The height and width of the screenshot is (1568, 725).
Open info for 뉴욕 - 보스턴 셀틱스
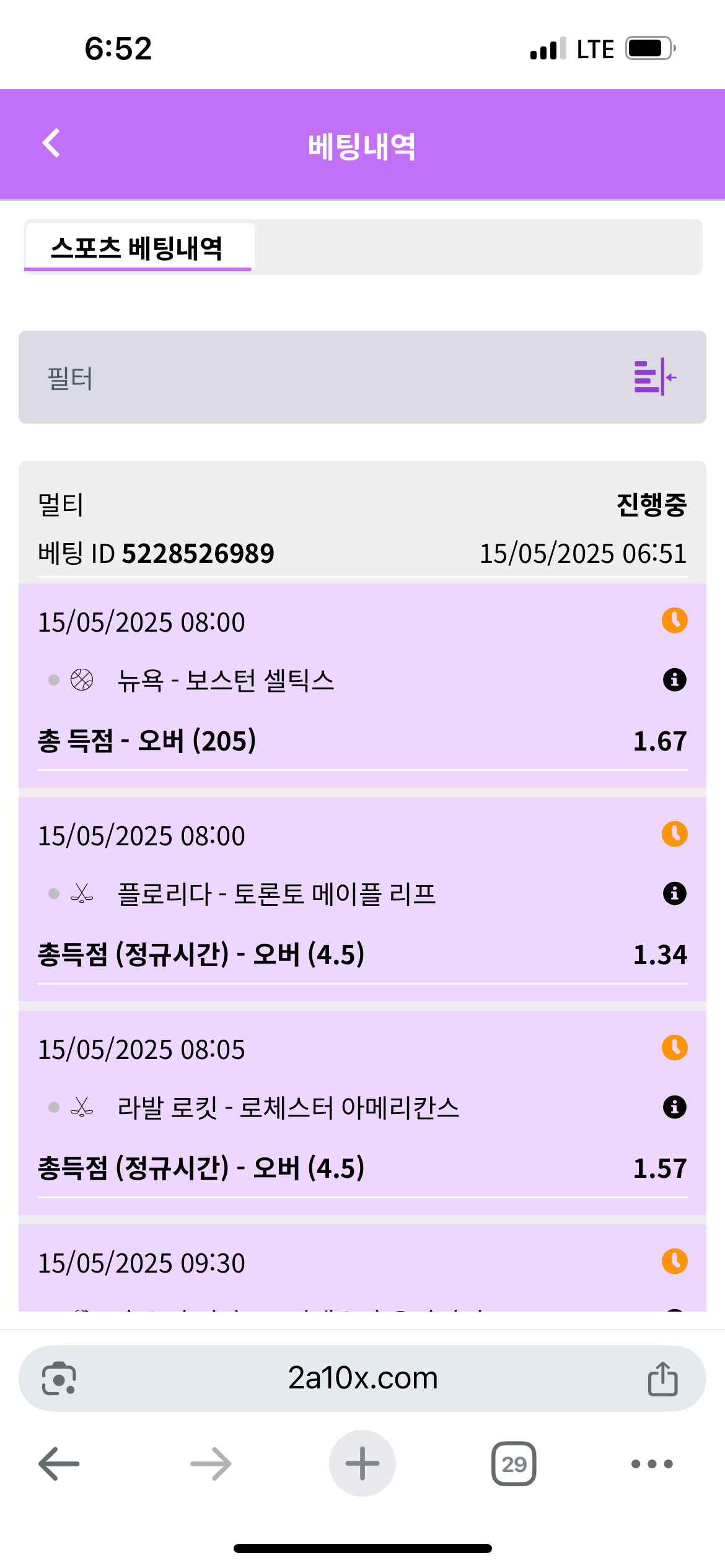[x=674, y=680]
